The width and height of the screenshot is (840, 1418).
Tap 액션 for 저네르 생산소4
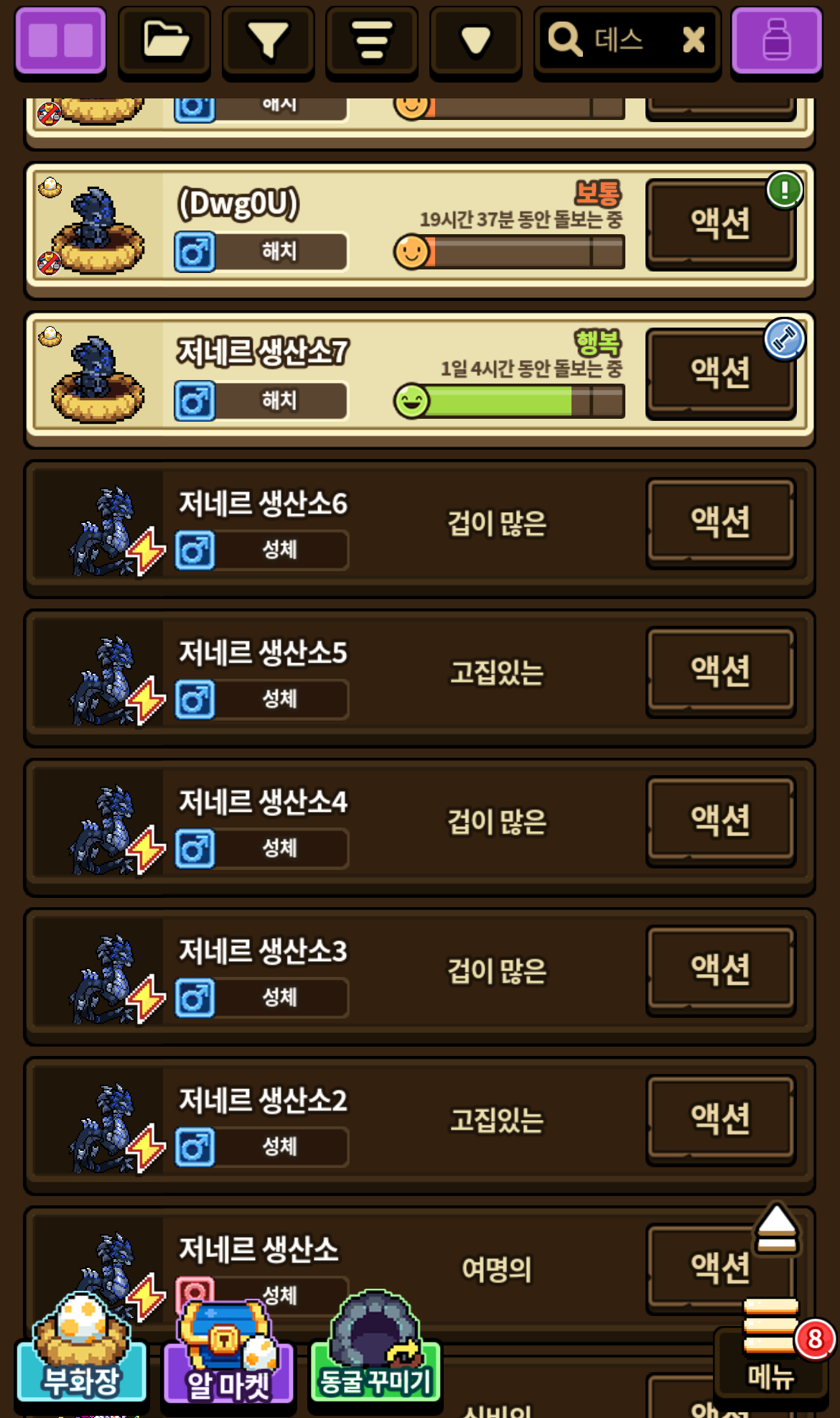click(720, 820)
